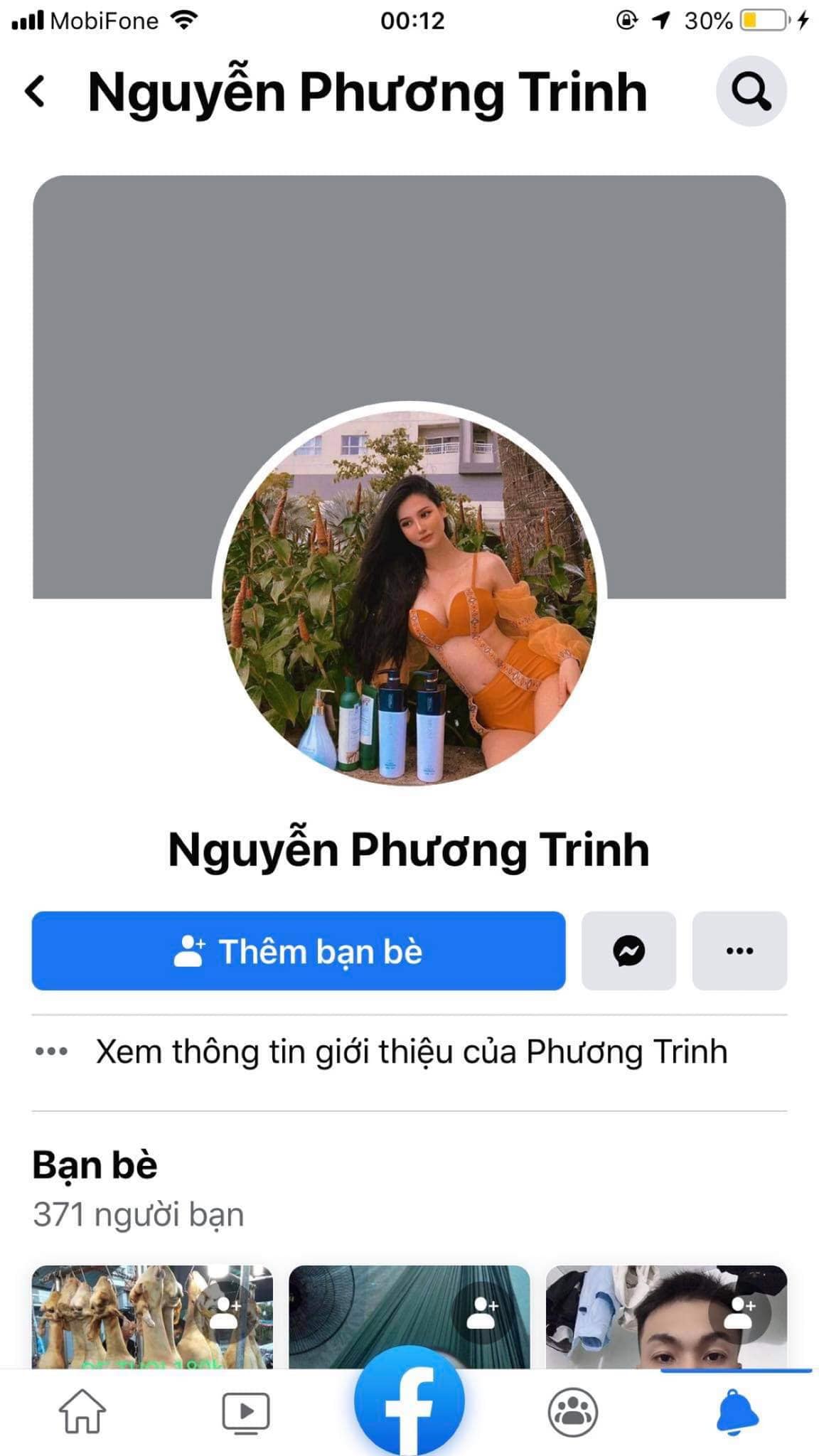The width and height of the screenshot is (819, 1456).
Task: Add friend on the teal fabric tile
Action: tap(482, 1315)
